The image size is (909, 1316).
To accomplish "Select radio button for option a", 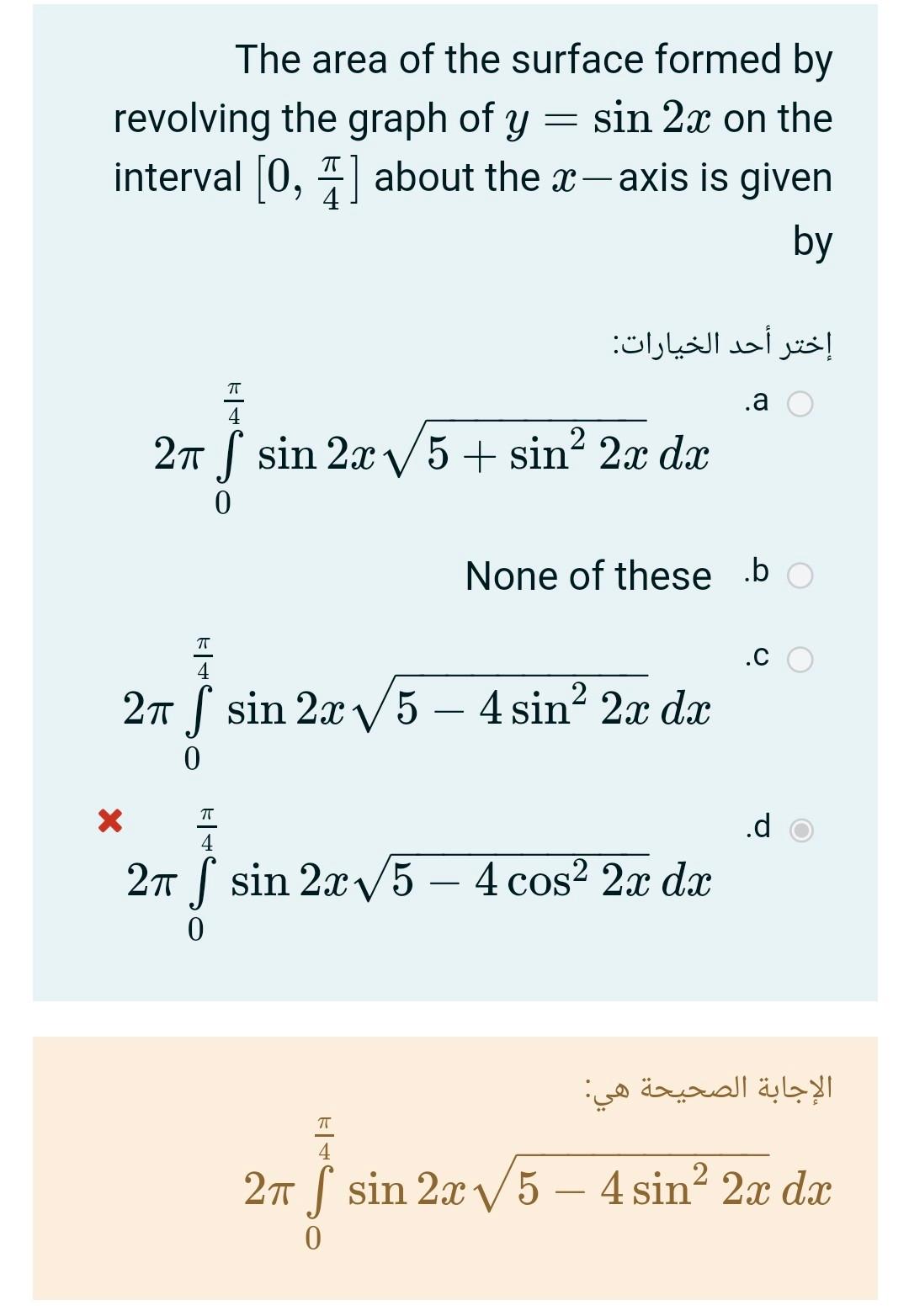I will tap(800, 404).
